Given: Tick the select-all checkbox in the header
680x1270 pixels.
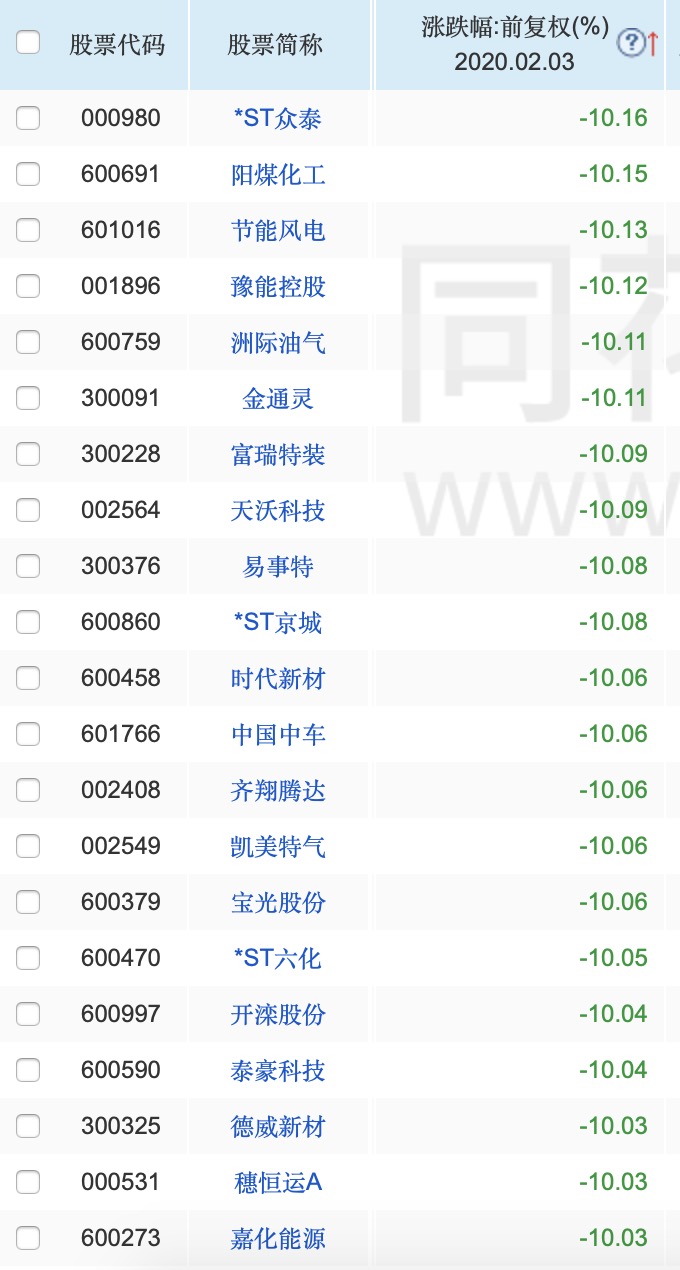Looking at the screenshot, I should [28, 42].
